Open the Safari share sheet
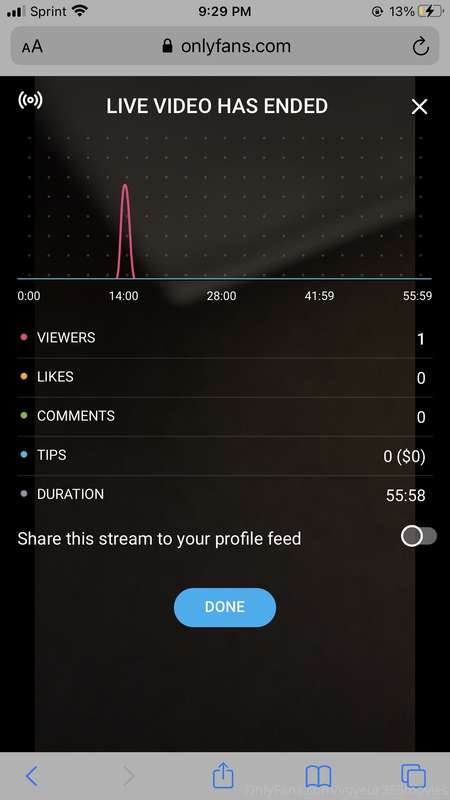The height and width of the screenshot is (800, 450). click(x=223, y=774)
